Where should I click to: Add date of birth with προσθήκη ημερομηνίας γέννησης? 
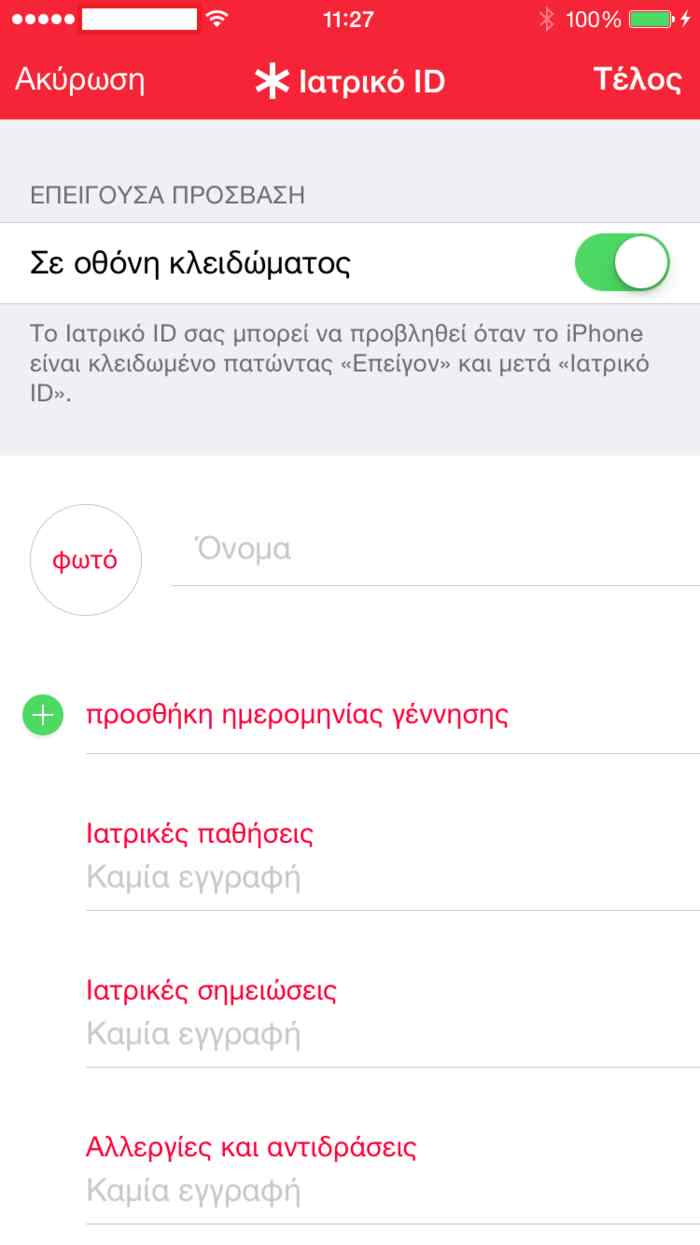296,715
